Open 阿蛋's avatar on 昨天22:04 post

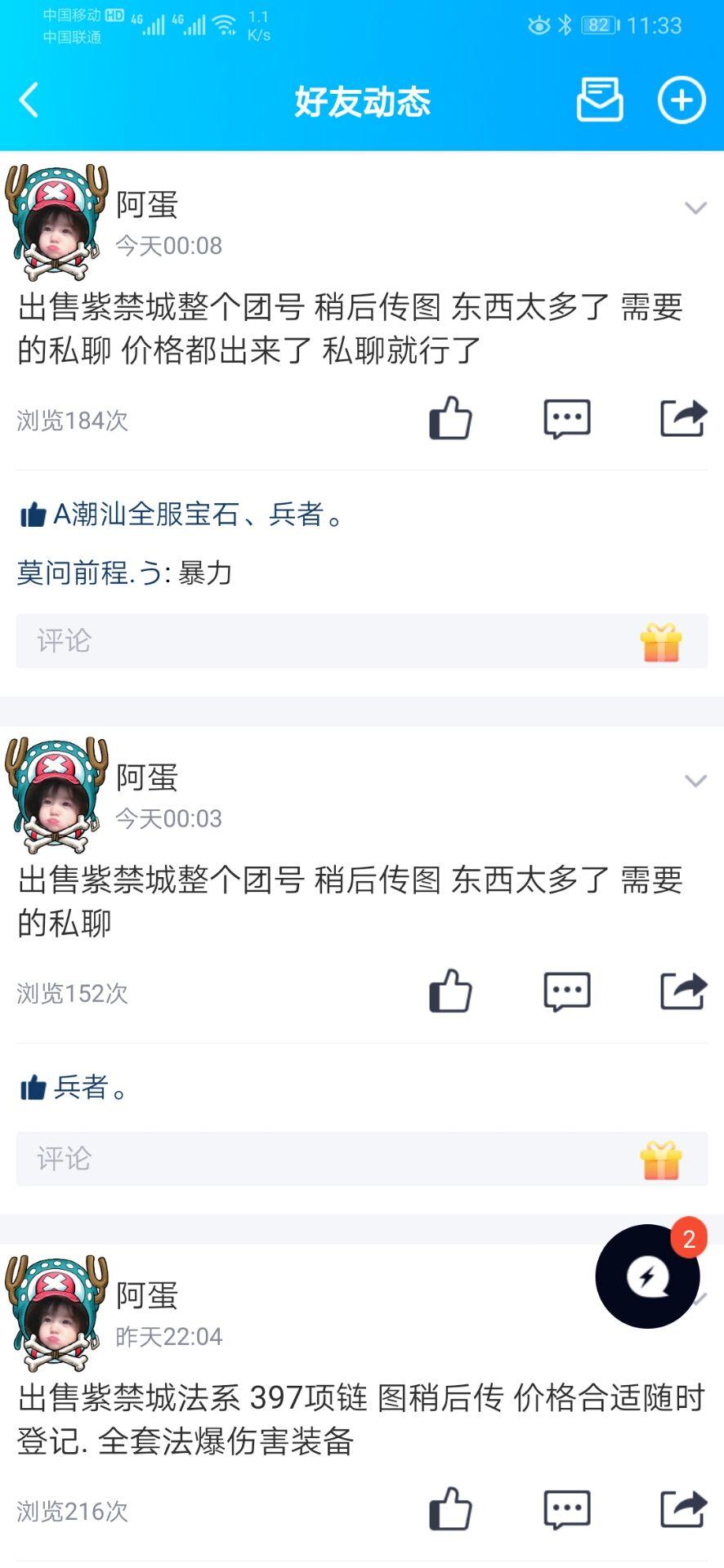click(57, 1313)
